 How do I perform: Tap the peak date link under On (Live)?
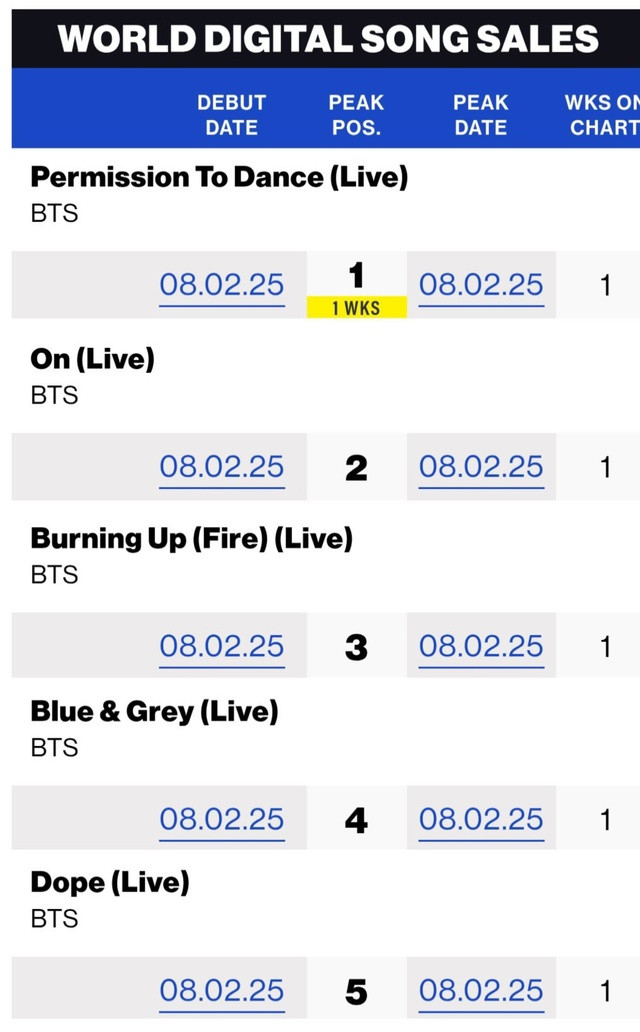click(x=481, y=467)
